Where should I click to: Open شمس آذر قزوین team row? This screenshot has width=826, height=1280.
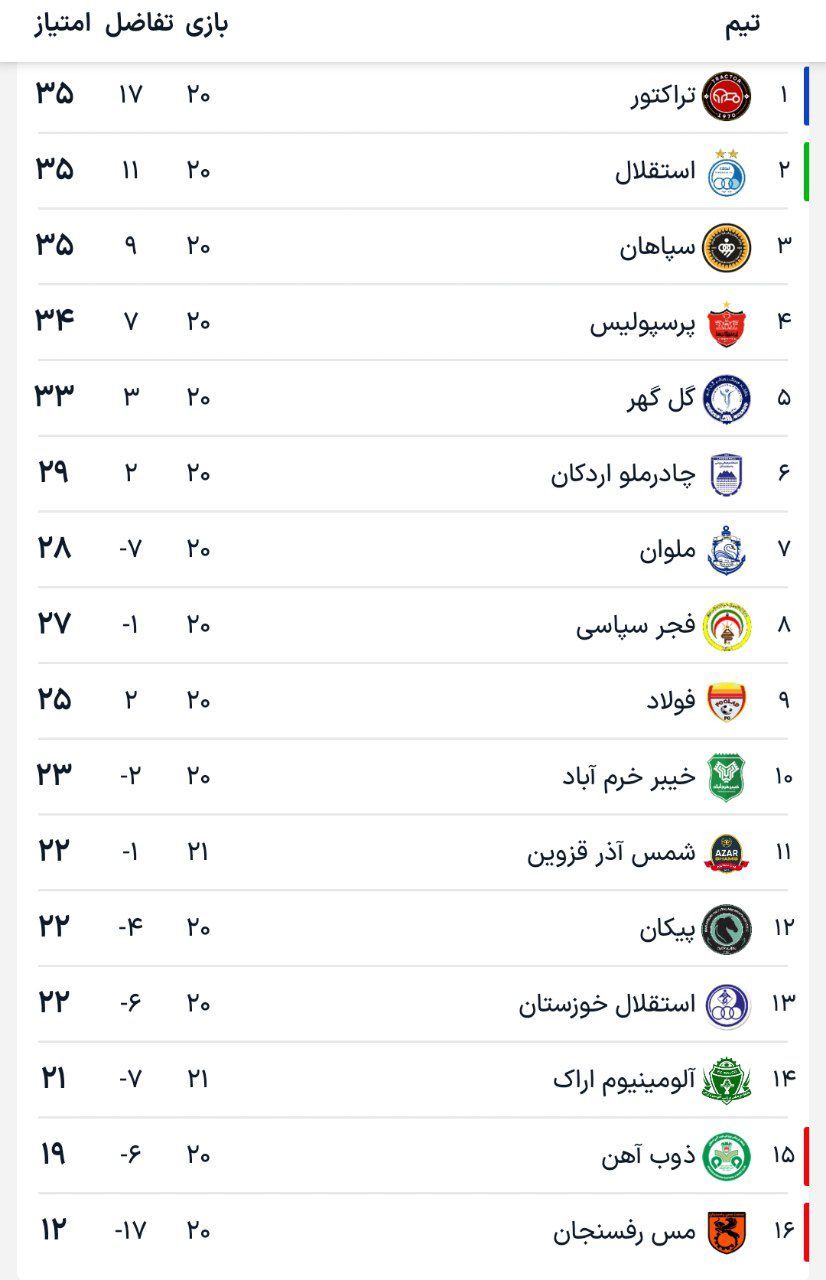(x=611, y=853)
